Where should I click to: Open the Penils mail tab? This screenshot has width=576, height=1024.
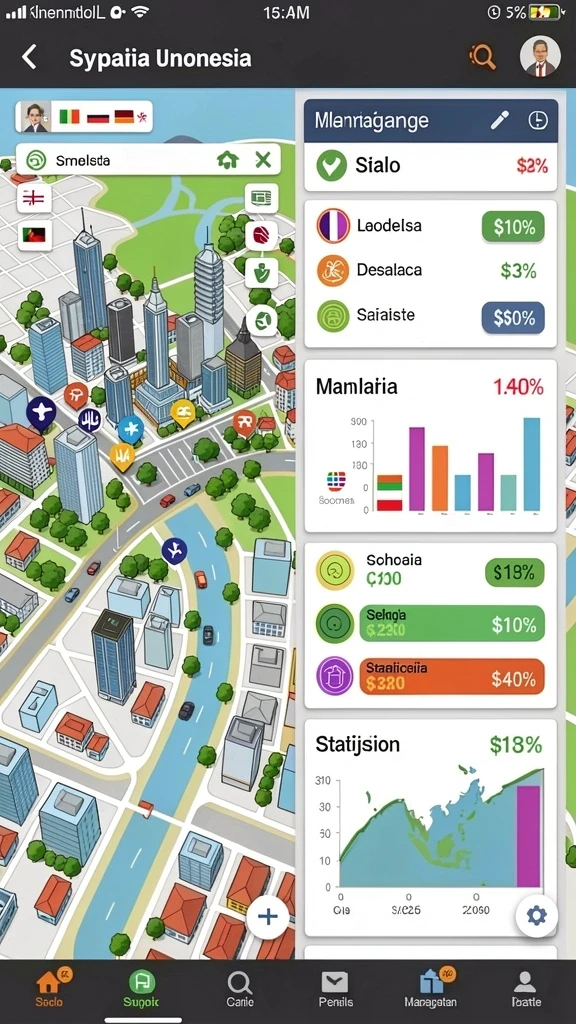[x=336, y=989]
